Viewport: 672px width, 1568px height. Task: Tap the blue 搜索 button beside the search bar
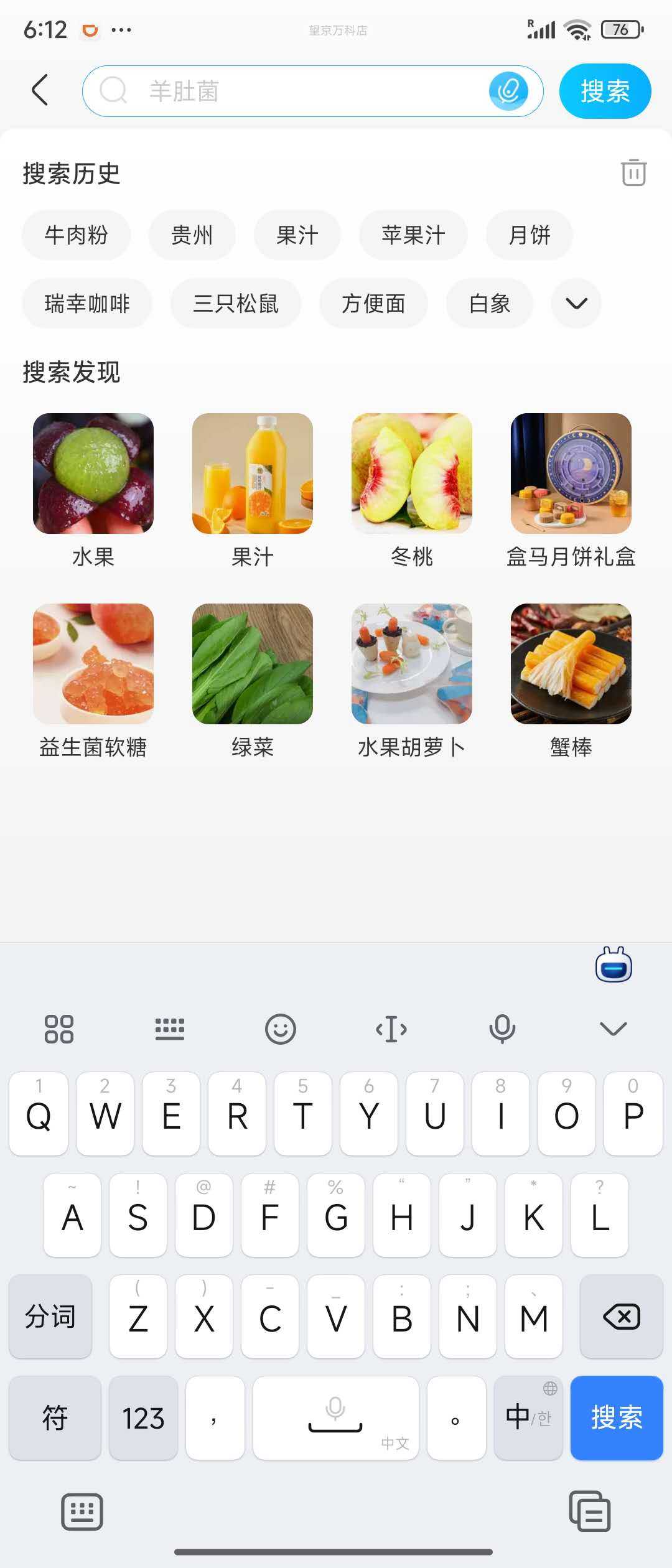click(x=605, y=91)
